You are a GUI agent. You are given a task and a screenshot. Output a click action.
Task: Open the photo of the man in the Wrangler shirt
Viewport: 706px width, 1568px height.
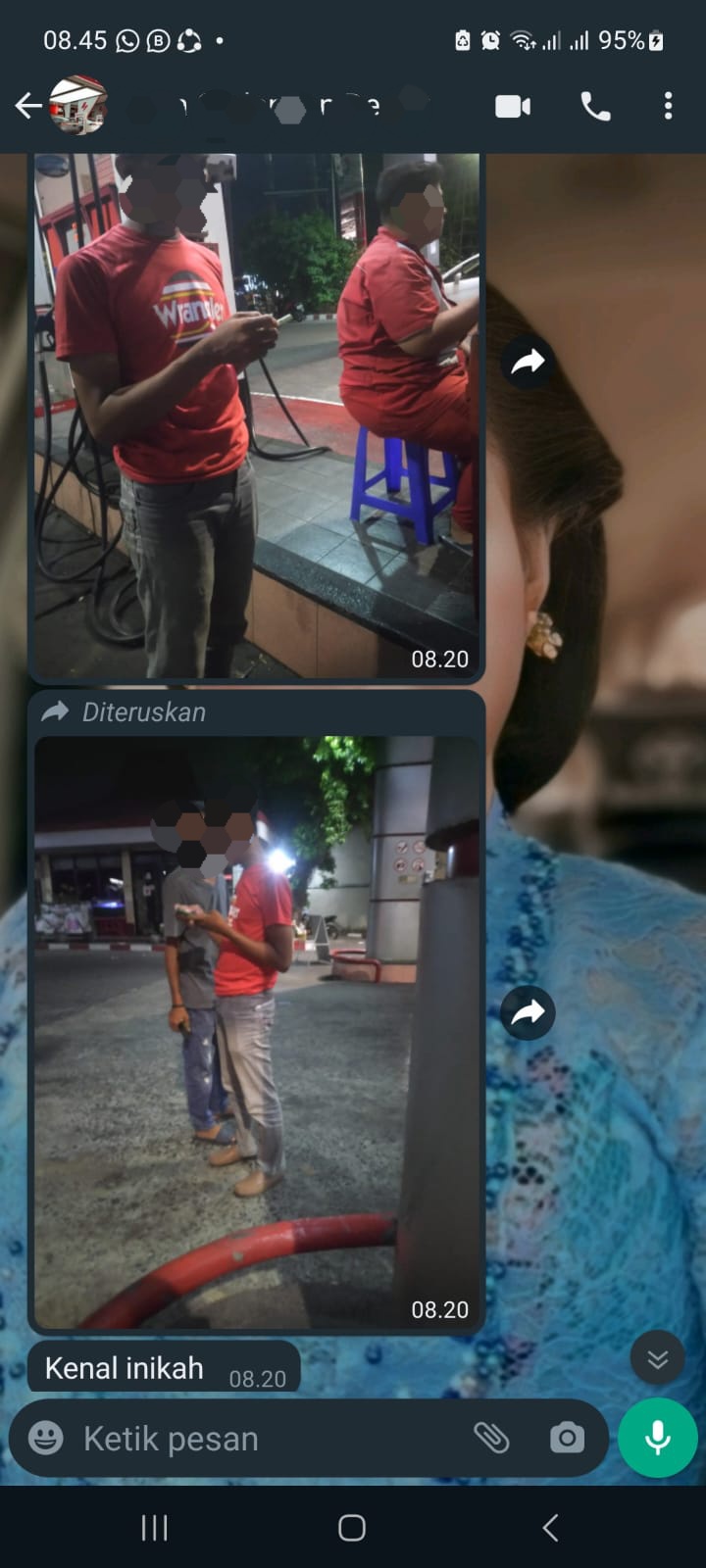click(x=257, y=412)
